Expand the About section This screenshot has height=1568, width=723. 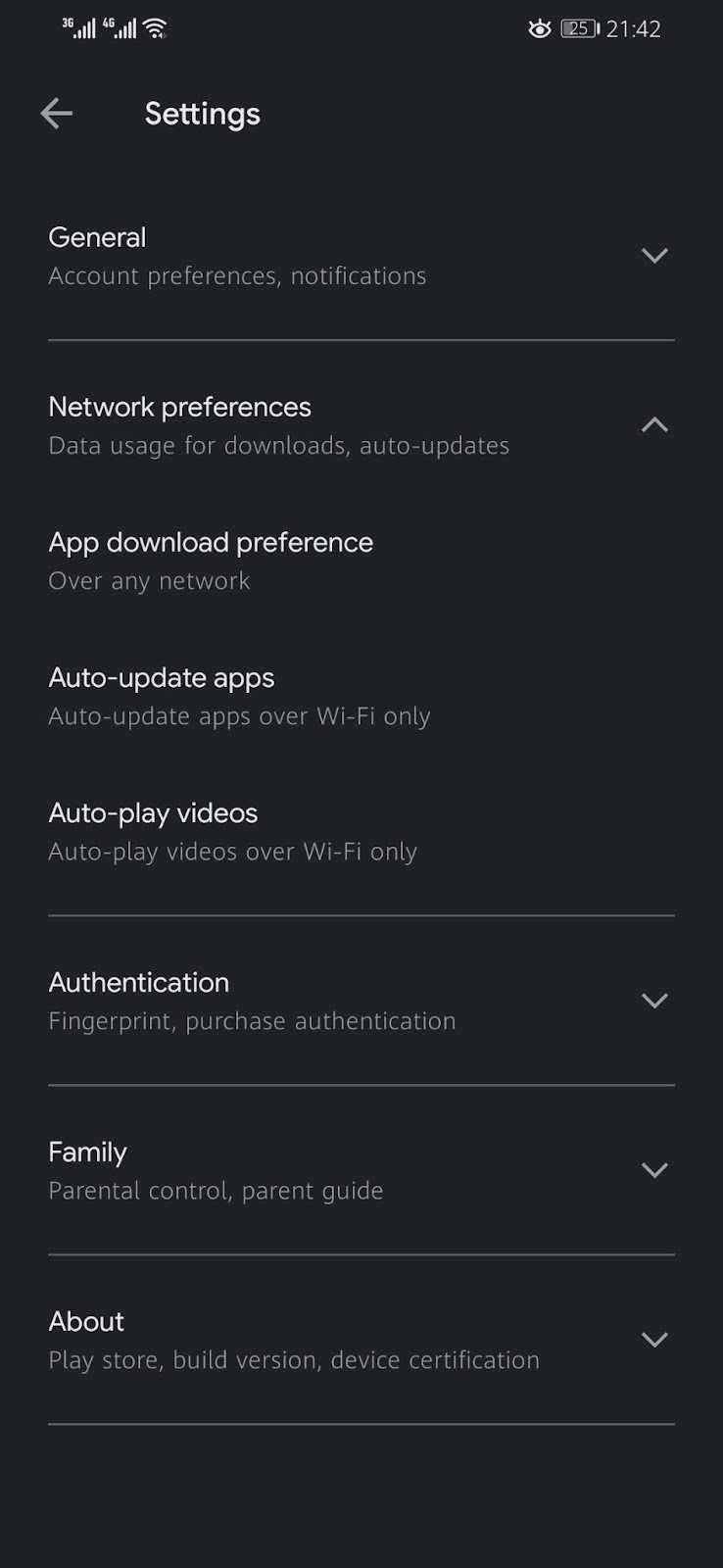[x=361, y=1340]
